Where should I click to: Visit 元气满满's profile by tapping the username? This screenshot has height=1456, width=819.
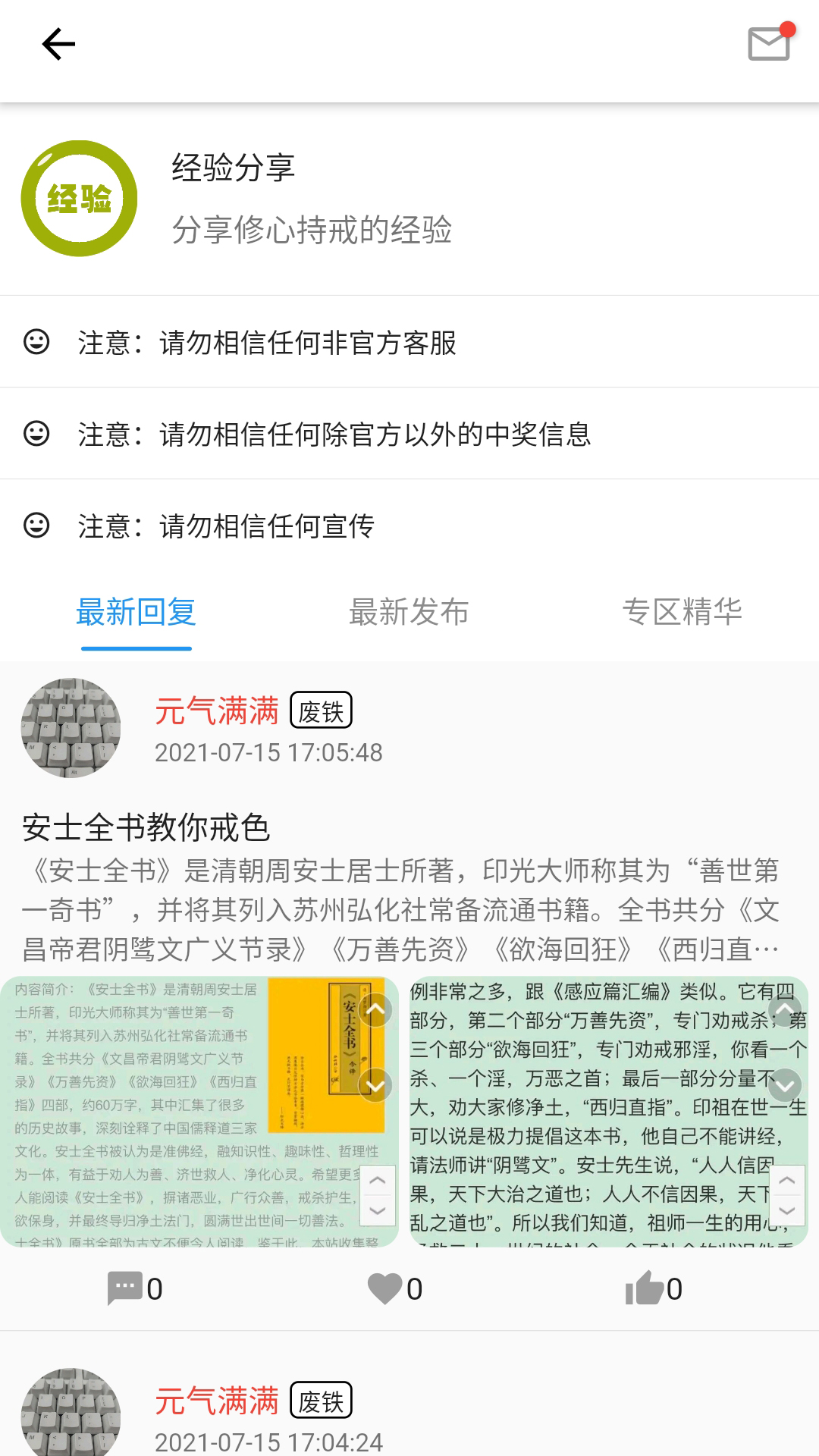(x=217, y=711)
